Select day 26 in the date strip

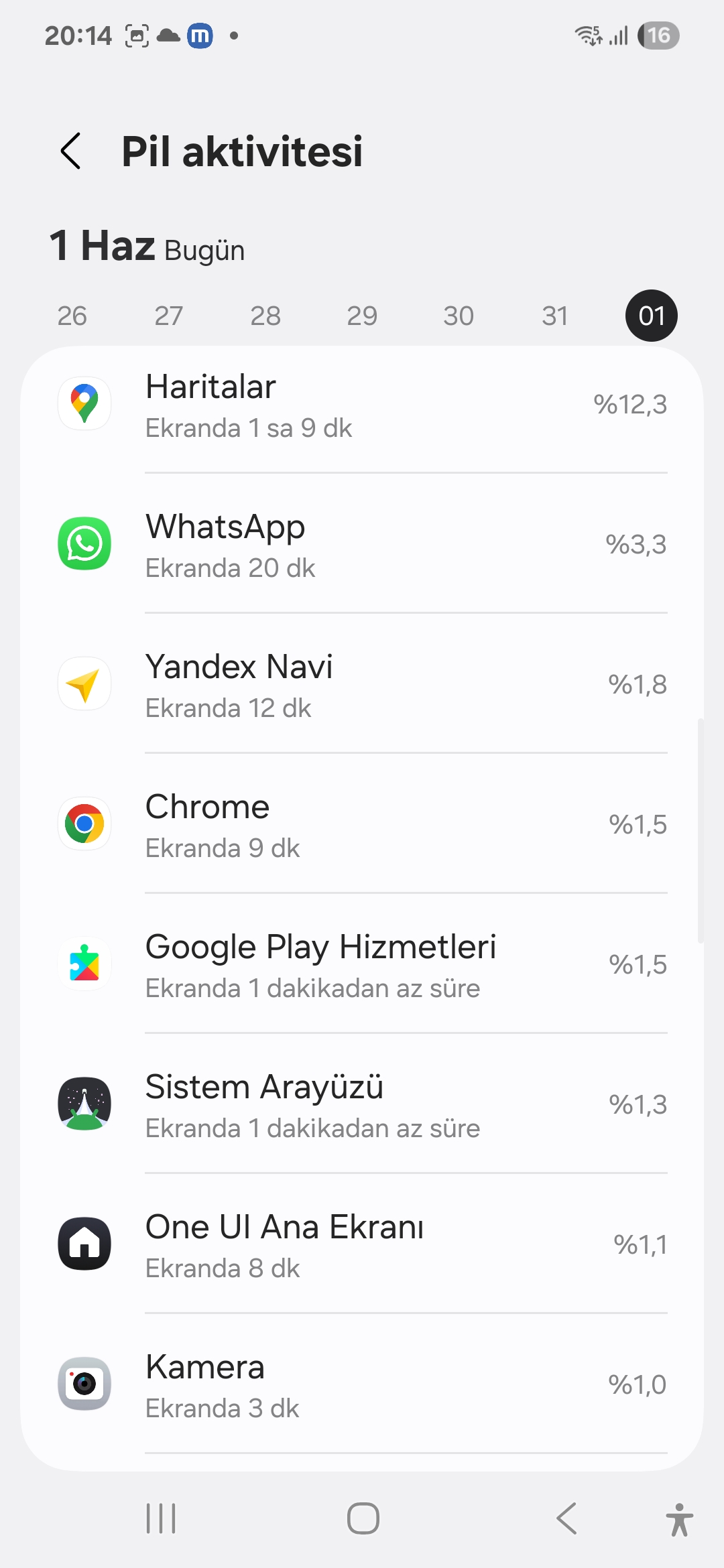pos(72,316)
